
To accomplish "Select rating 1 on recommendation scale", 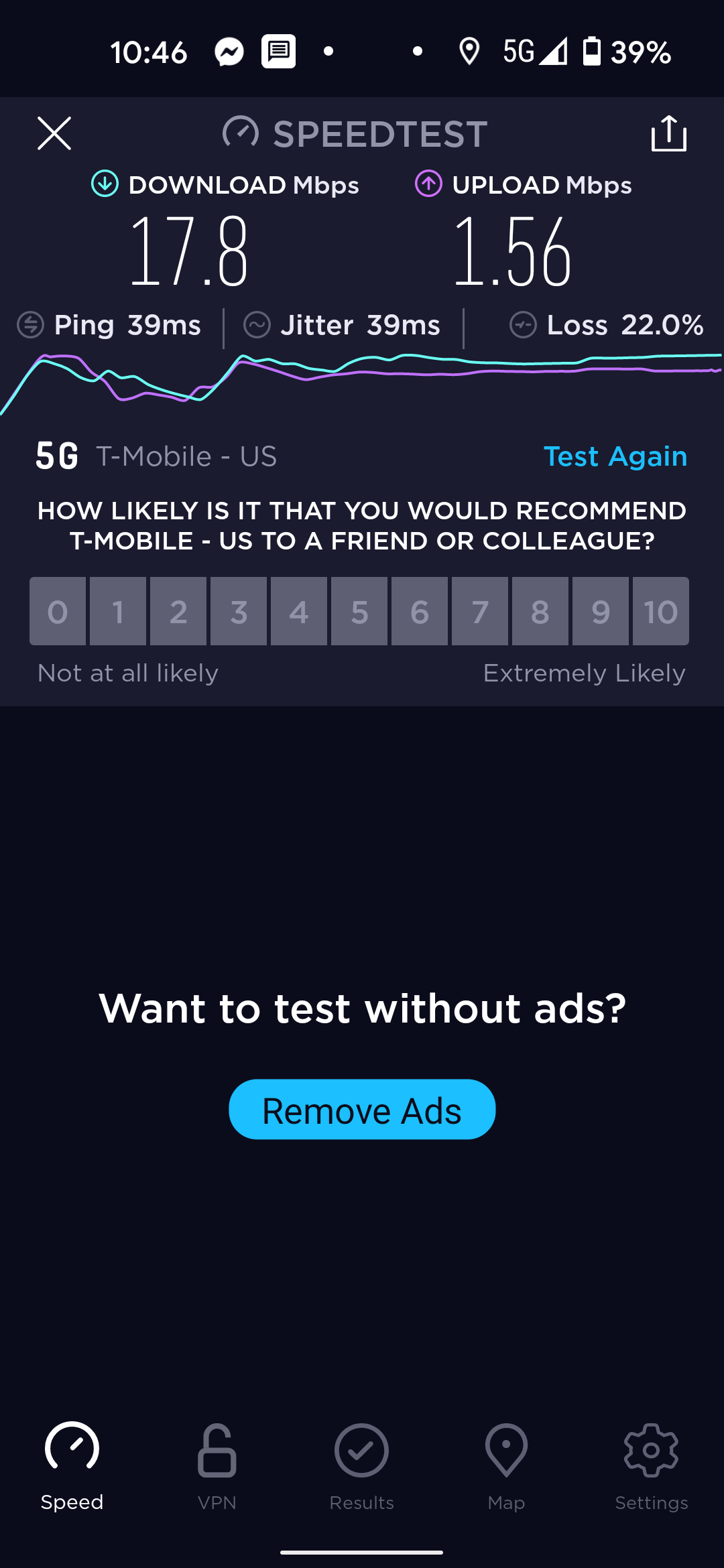I will click(x=118, y=611).
